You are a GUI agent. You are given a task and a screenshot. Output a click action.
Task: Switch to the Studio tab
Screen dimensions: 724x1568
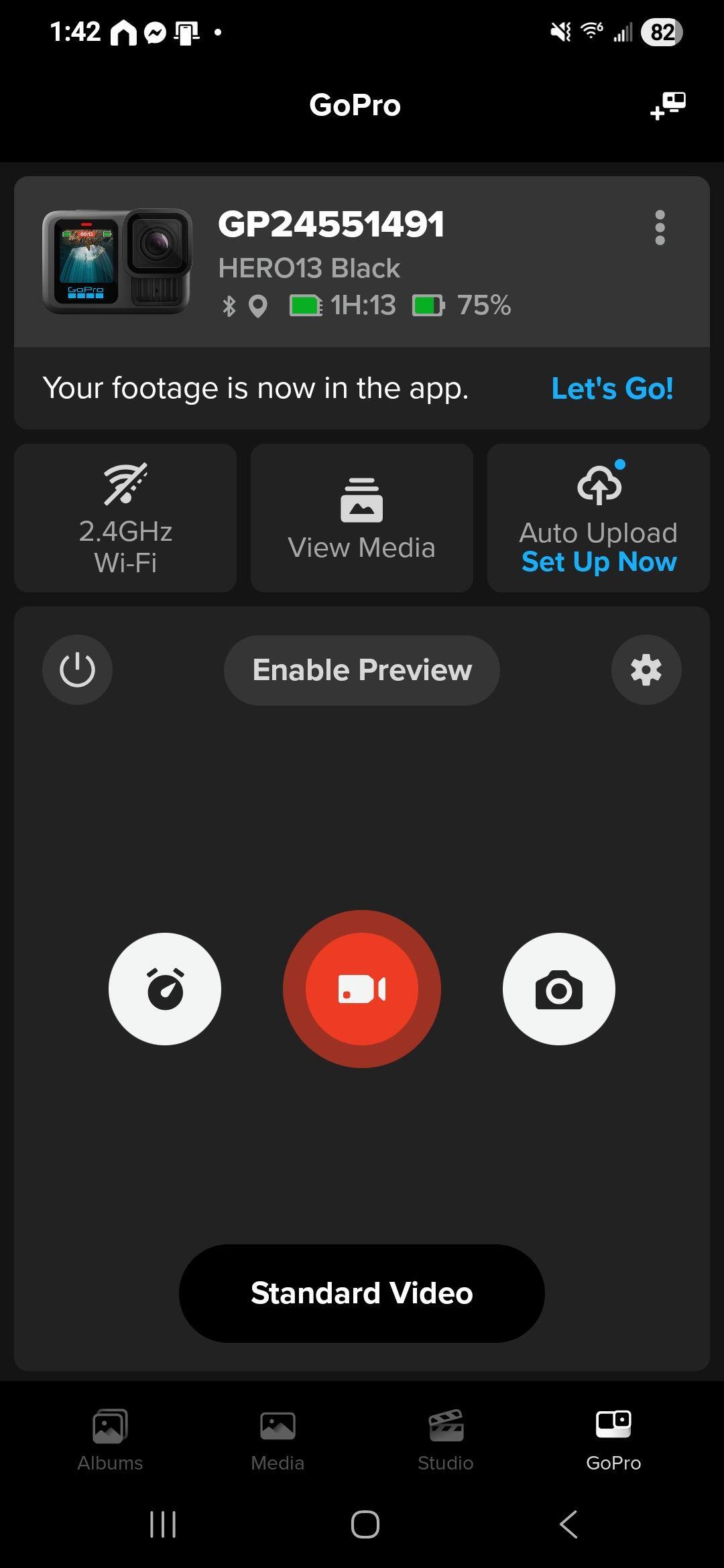click(x=445, y=1439)
